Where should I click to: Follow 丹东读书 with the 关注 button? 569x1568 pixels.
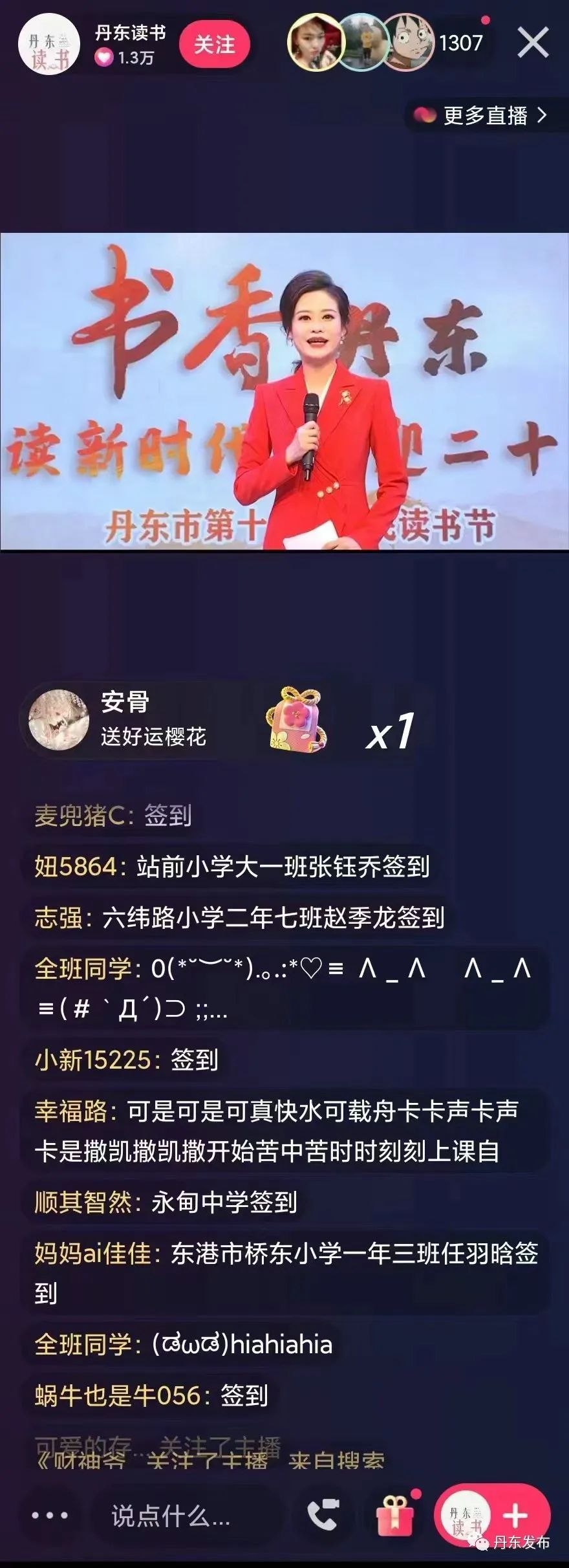(x=214, y=45)
